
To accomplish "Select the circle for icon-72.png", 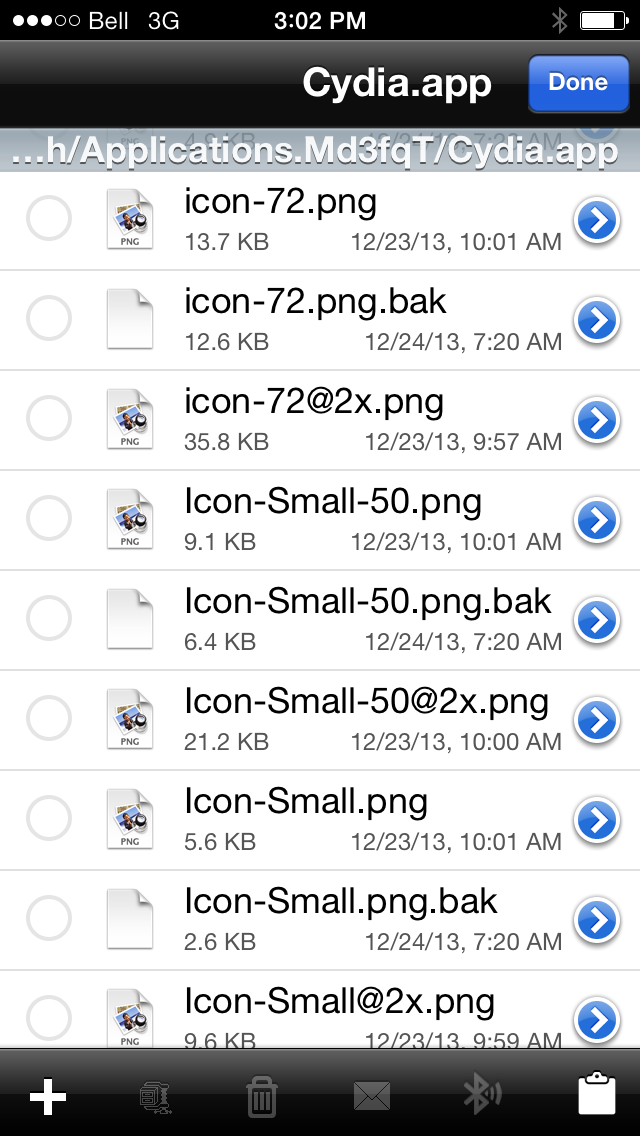I will pyautogui.click(x=49, y=218).
